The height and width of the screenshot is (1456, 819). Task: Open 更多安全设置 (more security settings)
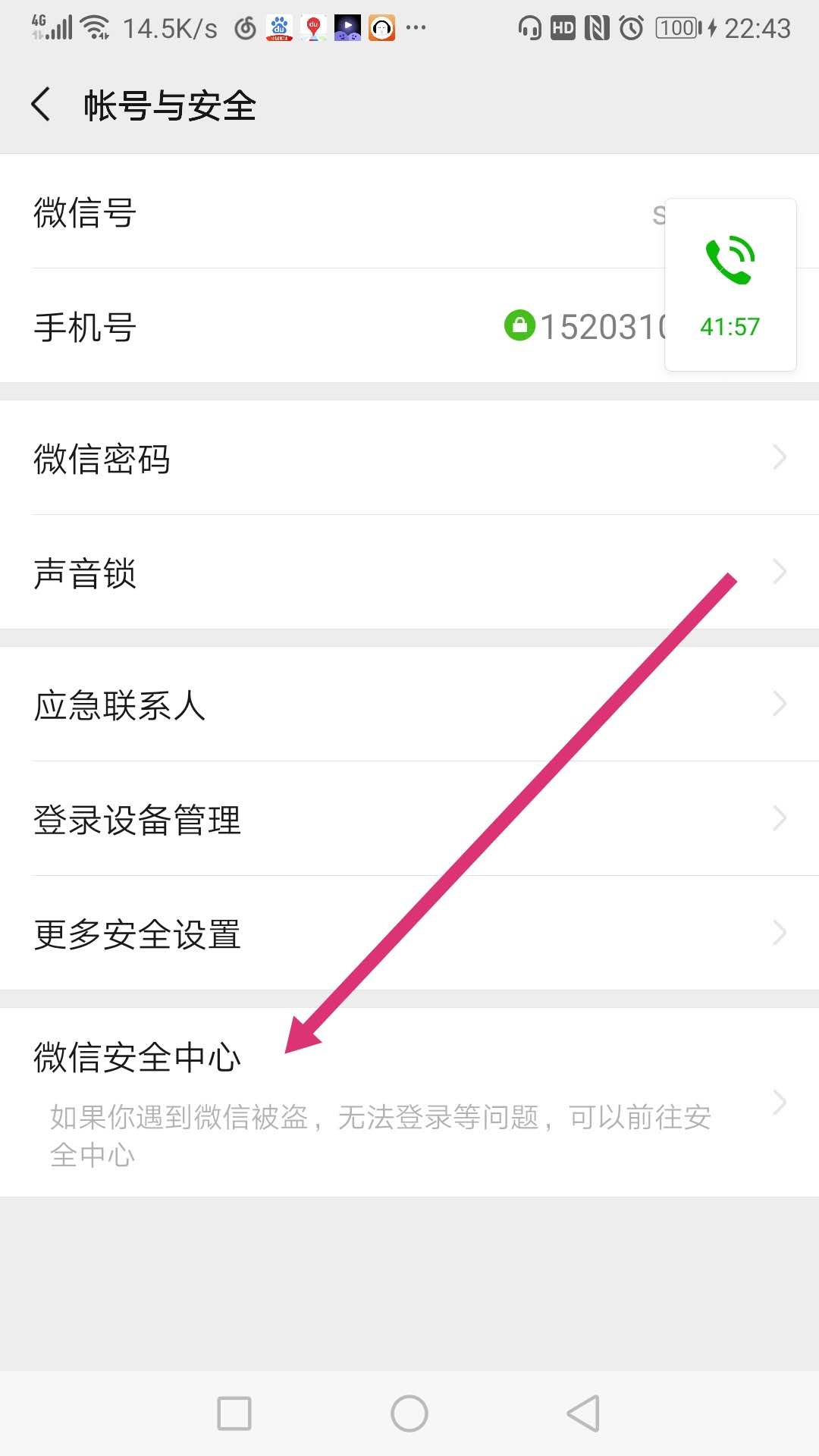[x=409, y=933]
